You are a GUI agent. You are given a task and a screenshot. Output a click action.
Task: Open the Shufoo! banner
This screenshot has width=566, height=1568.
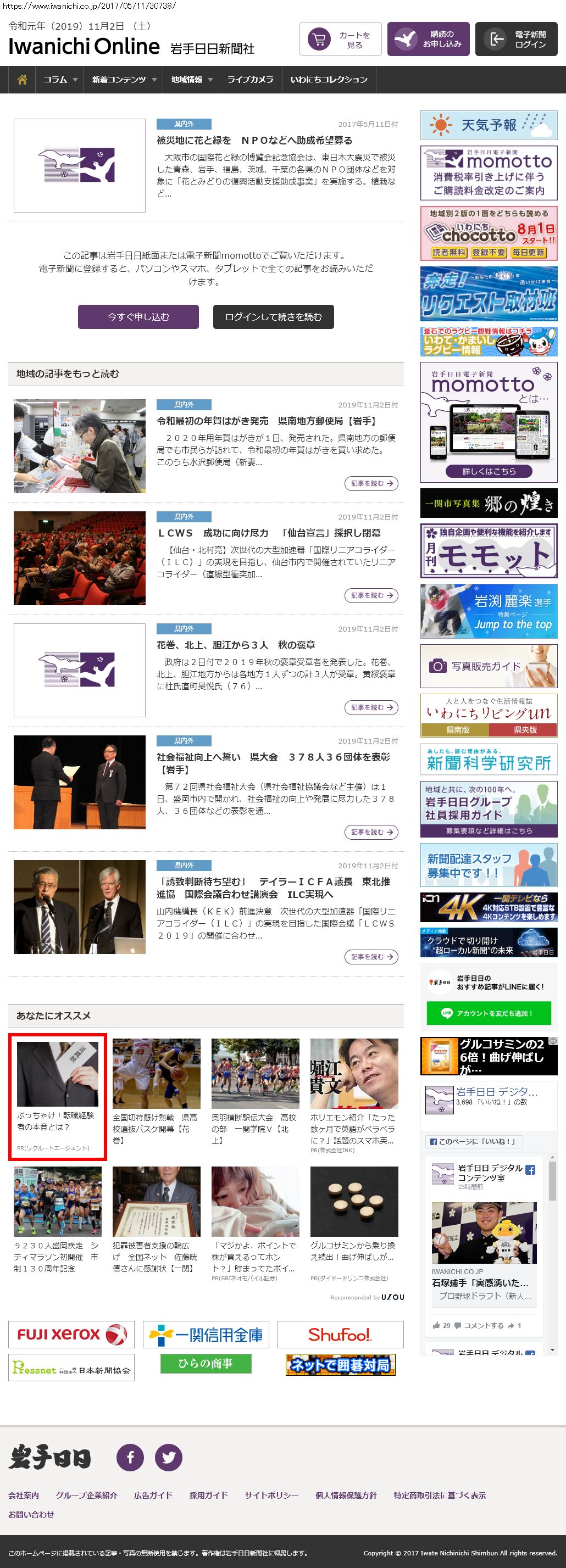(340, 1334)
